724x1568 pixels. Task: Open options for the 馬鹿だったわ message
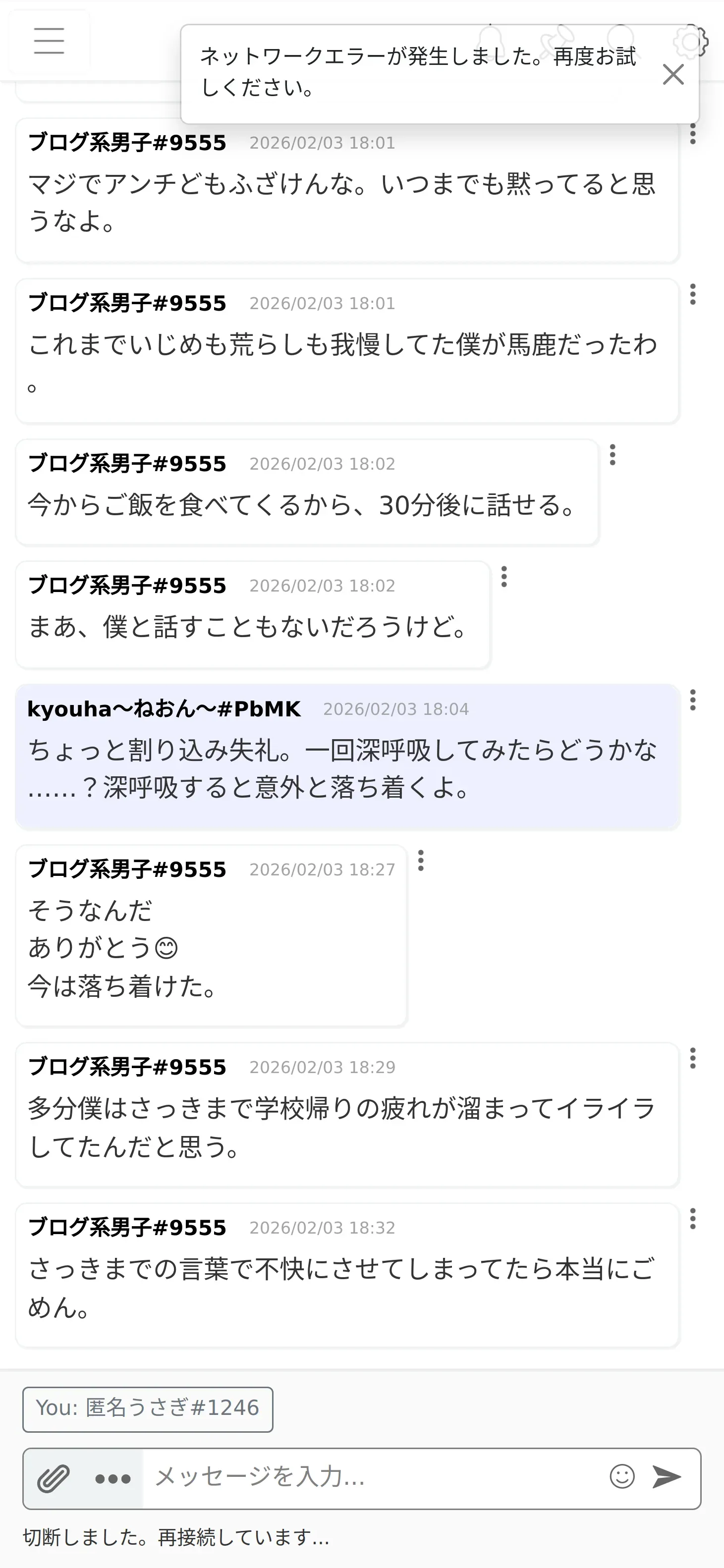click(x=692, y=295)
